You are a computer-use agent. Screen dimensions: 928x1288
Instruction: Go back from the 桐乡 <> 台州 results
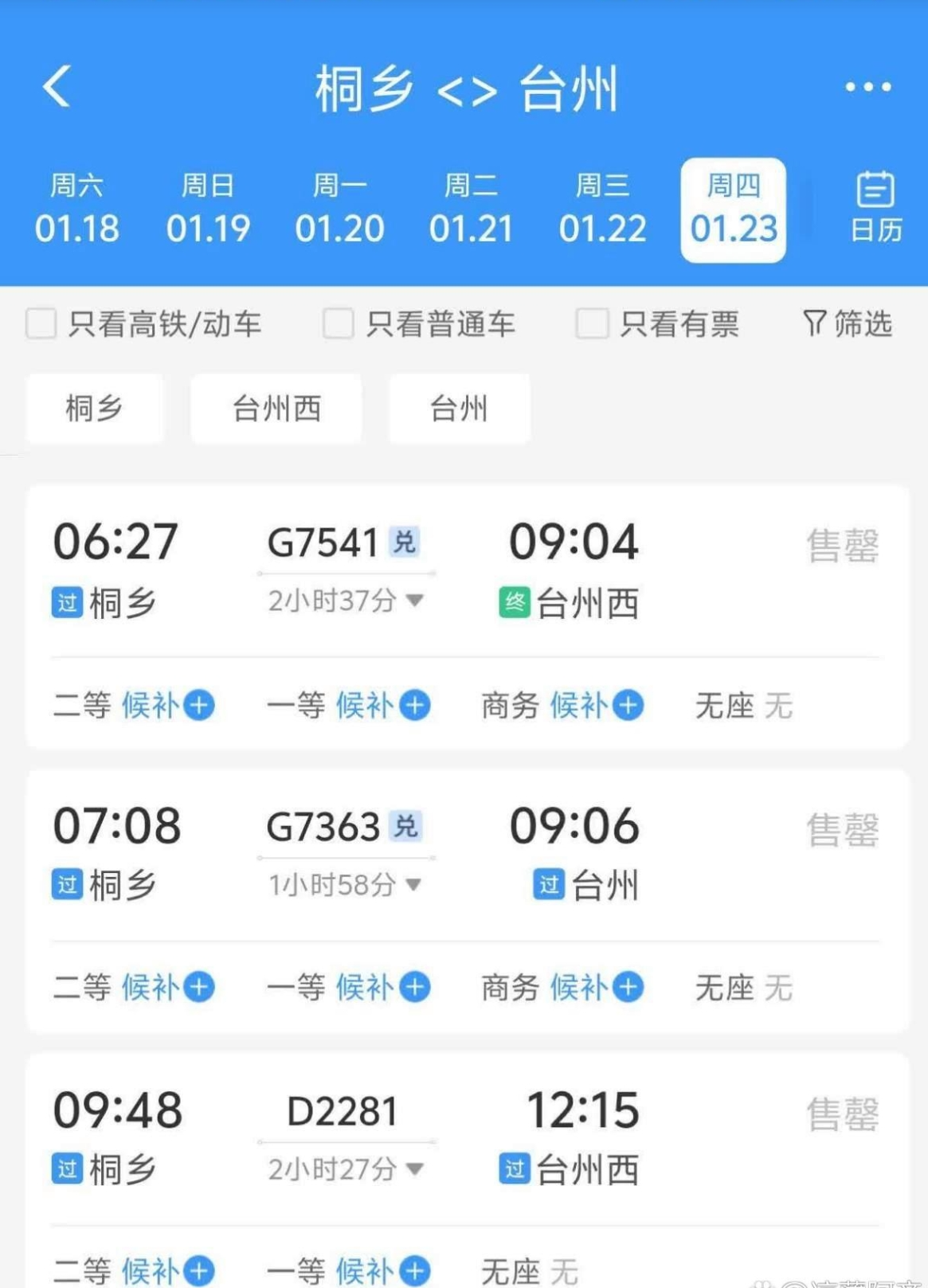coord(57,86)
